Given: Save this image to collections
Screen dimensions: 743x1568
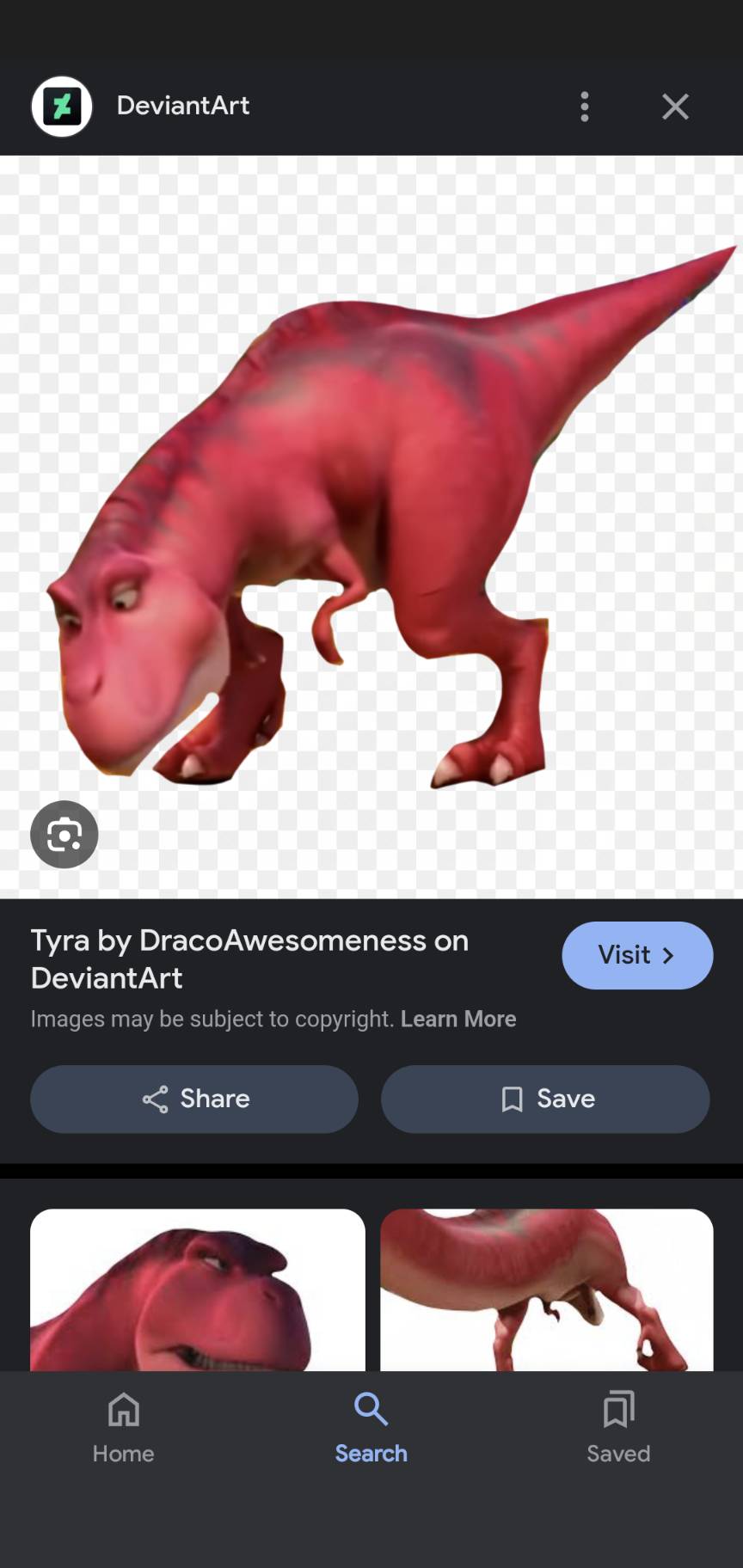Looking at the screenshot, I should click(x=545, y=1099).
